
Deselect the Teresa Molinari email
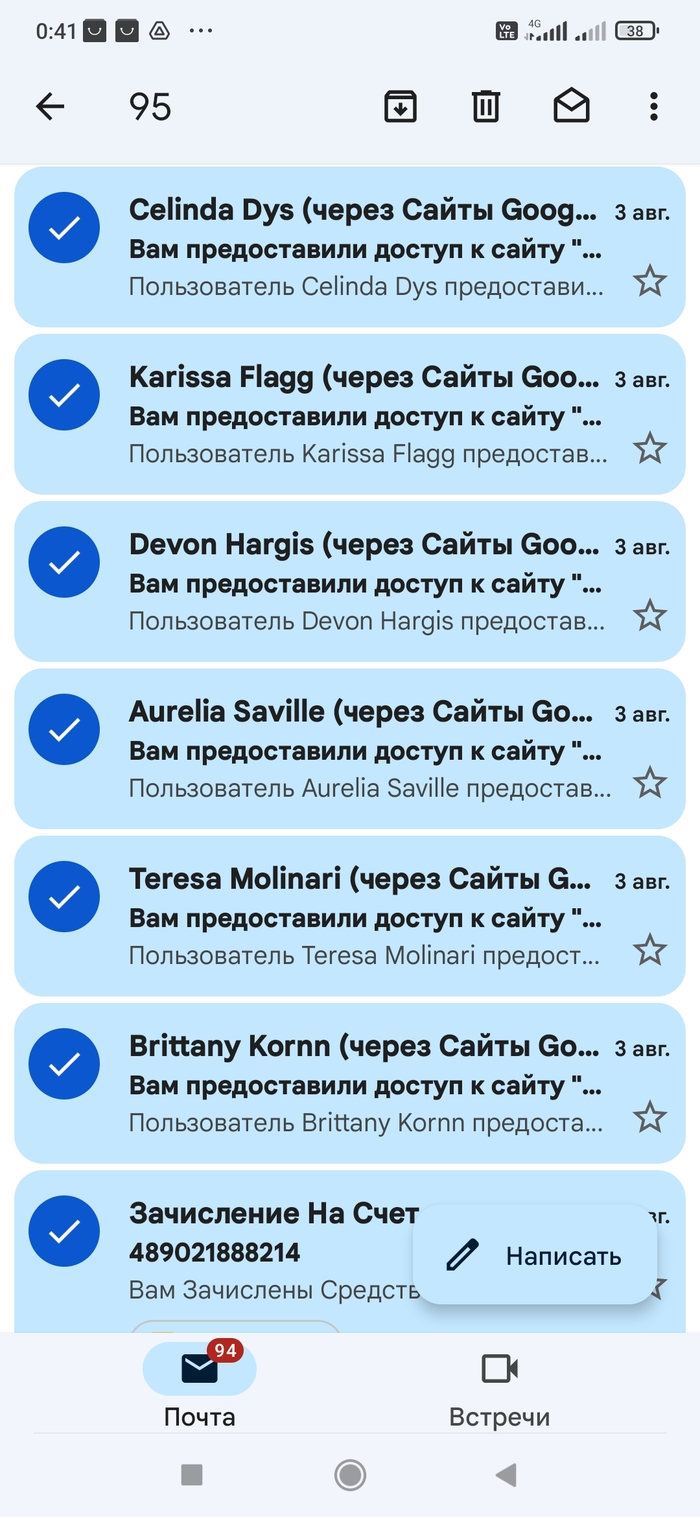coord(64,896)
